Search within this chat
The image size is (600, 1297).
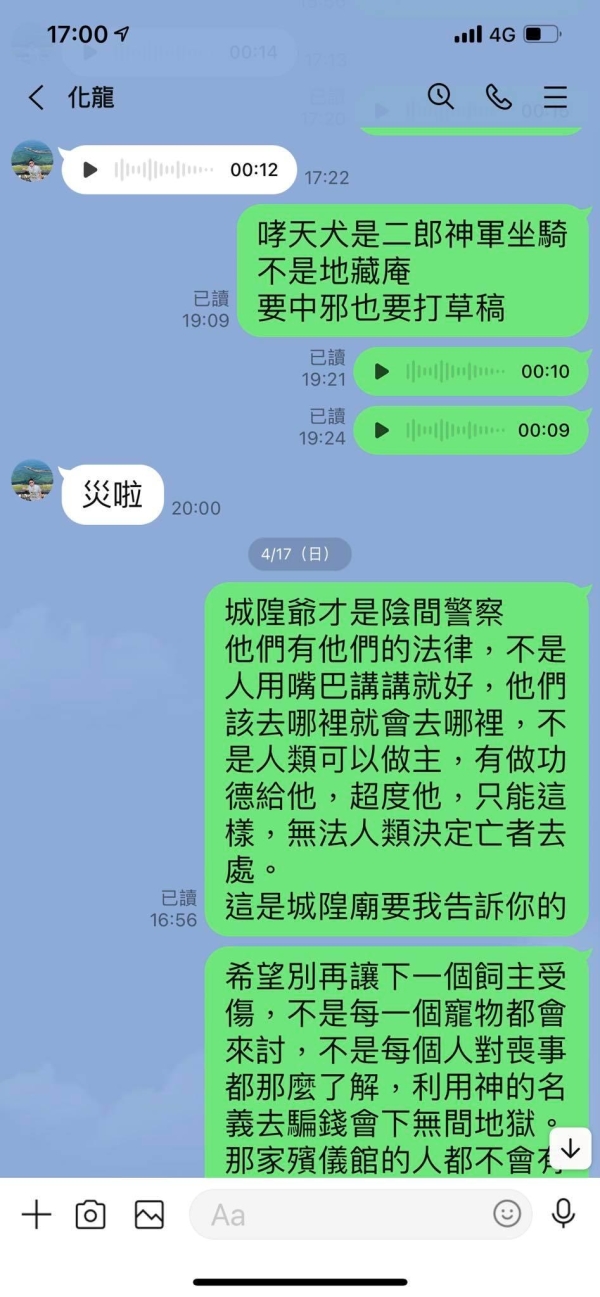point(440,96)
